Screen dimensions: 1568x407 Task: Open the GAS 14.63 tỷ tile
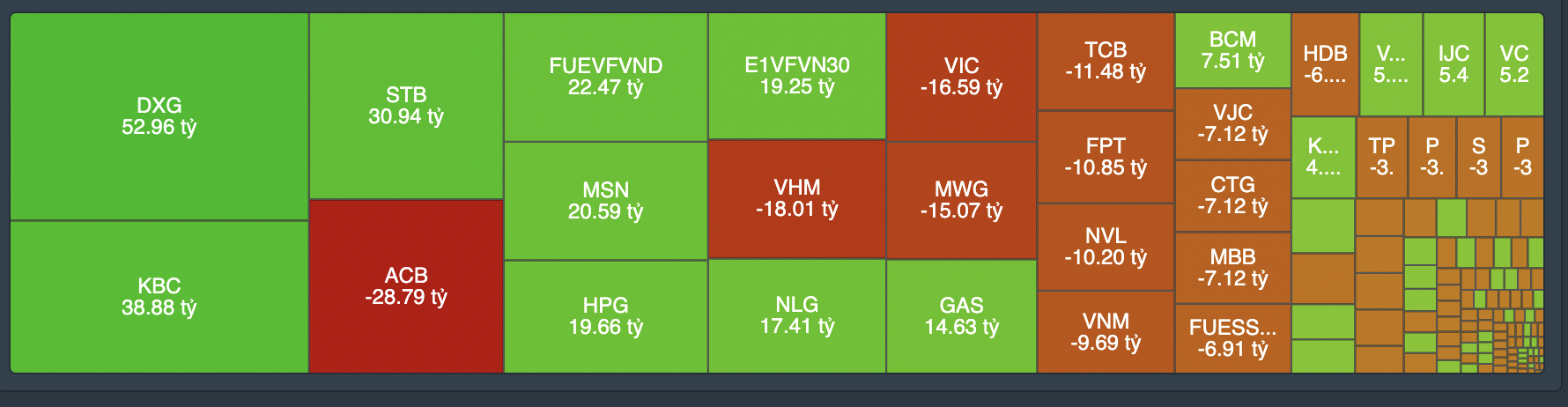(961, 316)
